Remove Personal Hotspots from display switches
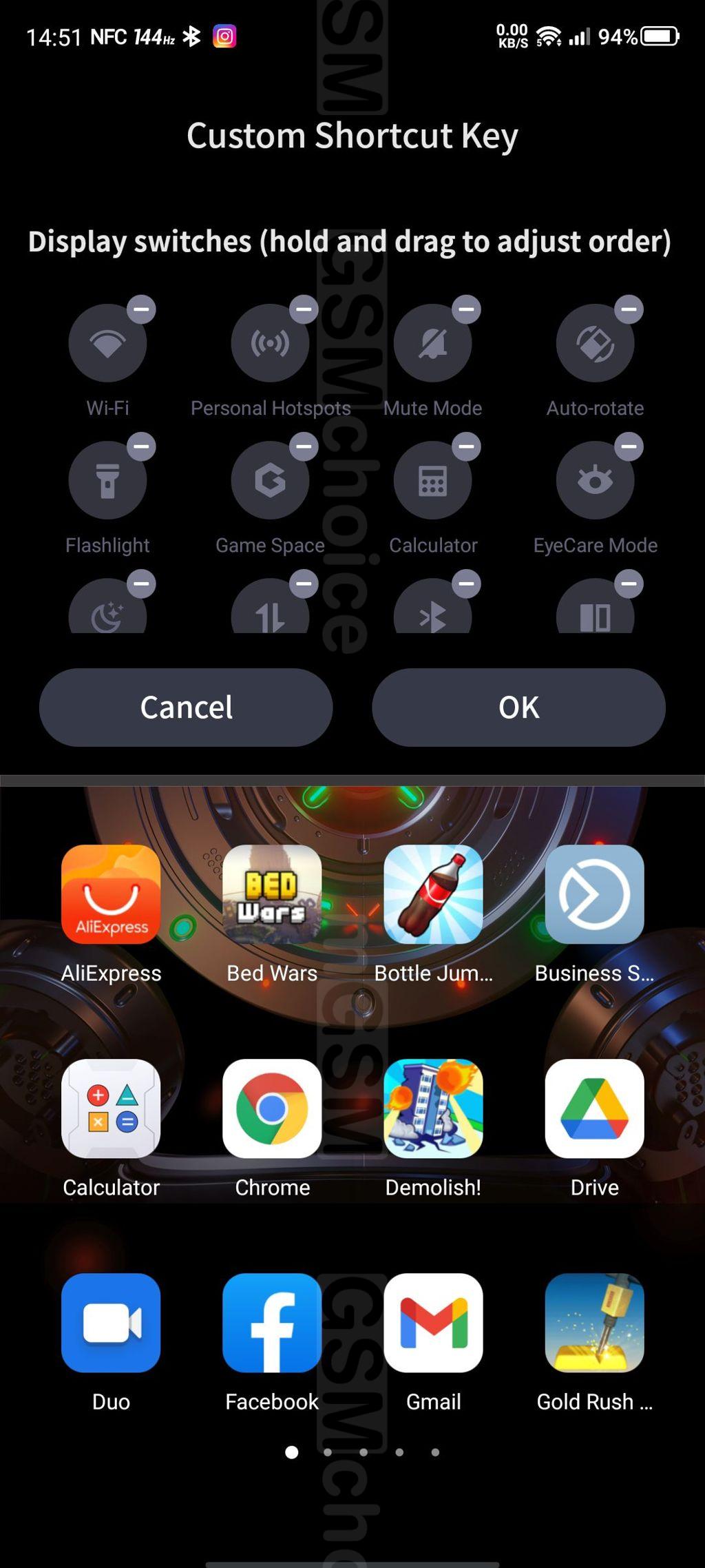 click(x=304, y=309)
